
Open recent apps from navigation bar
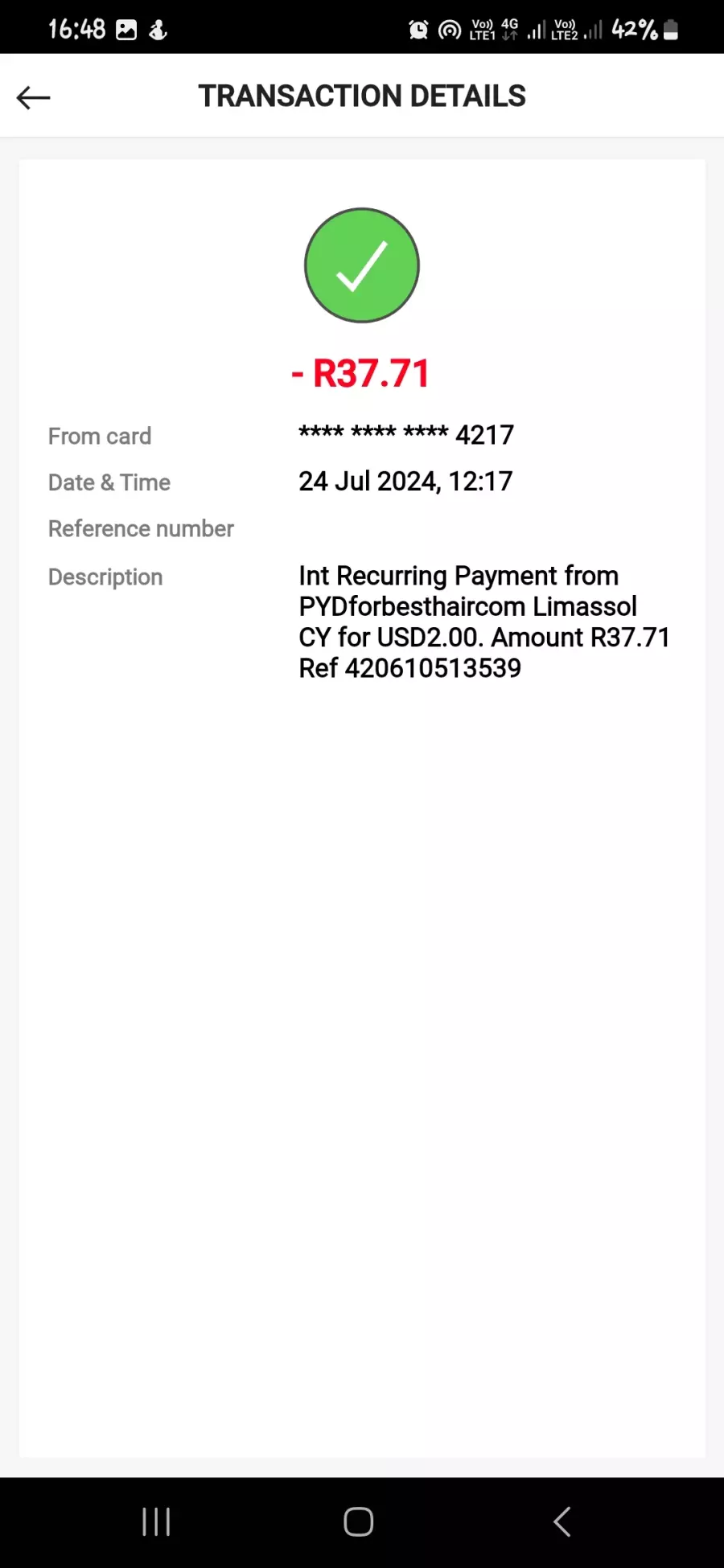[156, 1521]
